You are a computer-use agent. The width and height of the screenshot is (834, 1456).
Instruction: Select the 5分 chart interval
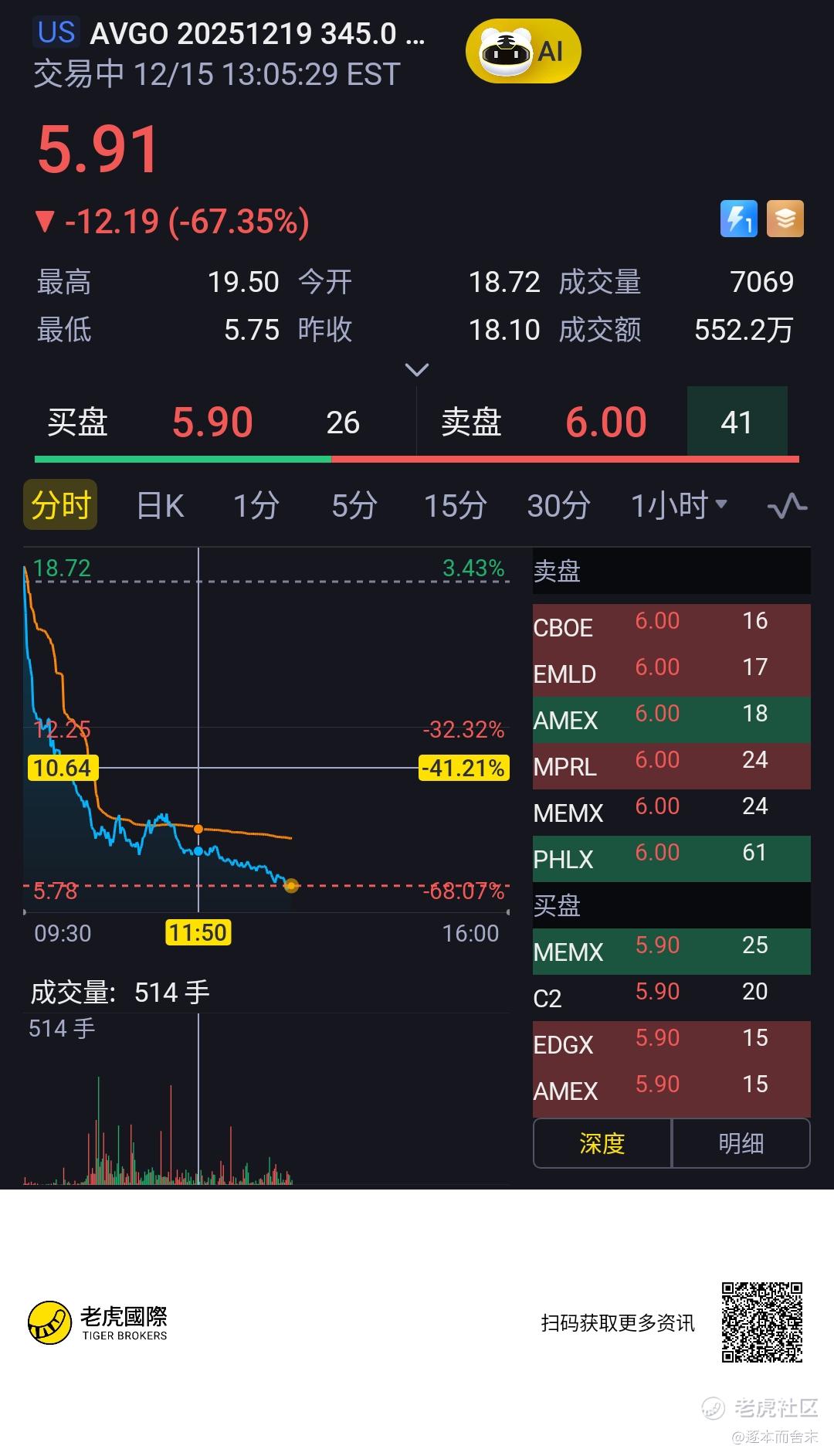tap(354, 506)
